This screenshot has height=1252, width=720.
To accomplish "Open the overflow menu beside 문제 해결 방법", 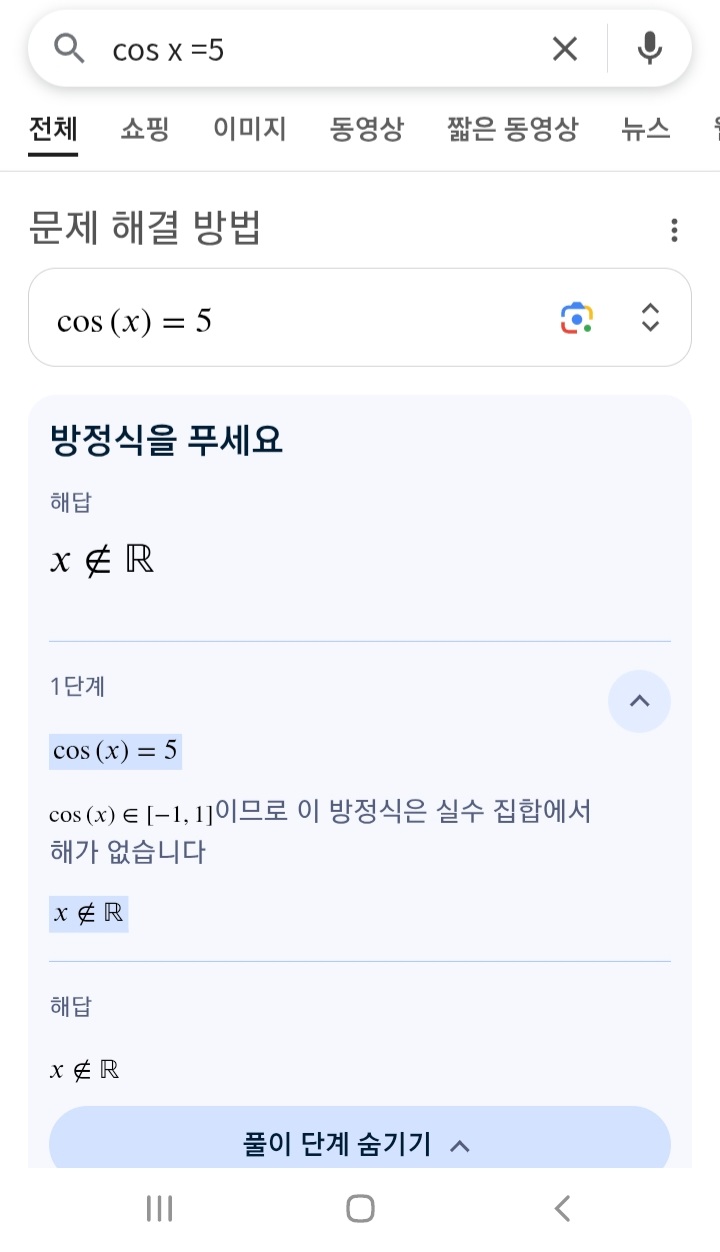I will pos(674,230).
